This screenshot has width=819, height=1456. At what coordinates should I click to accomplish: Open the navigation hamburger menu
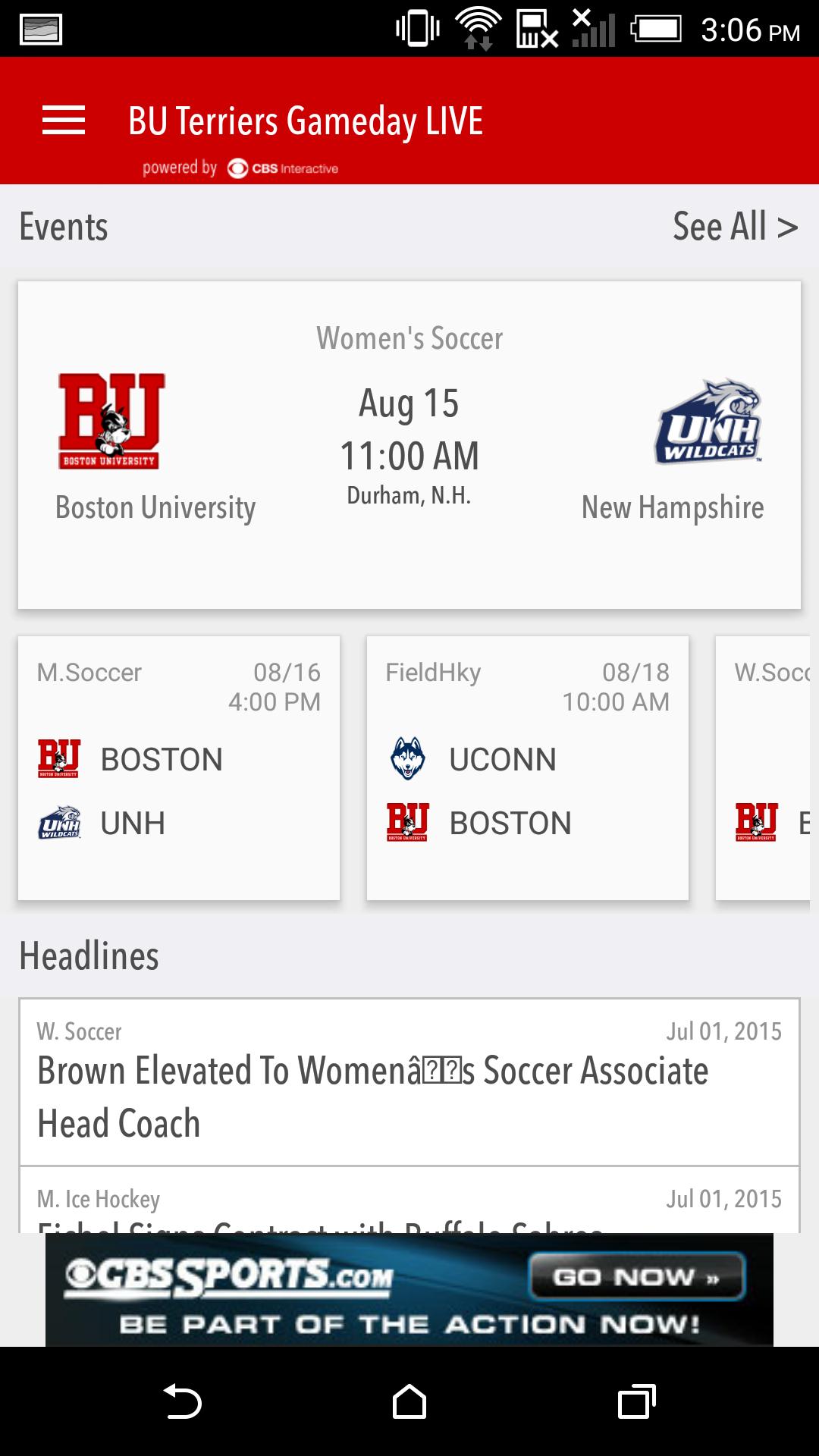coord(64,120)
